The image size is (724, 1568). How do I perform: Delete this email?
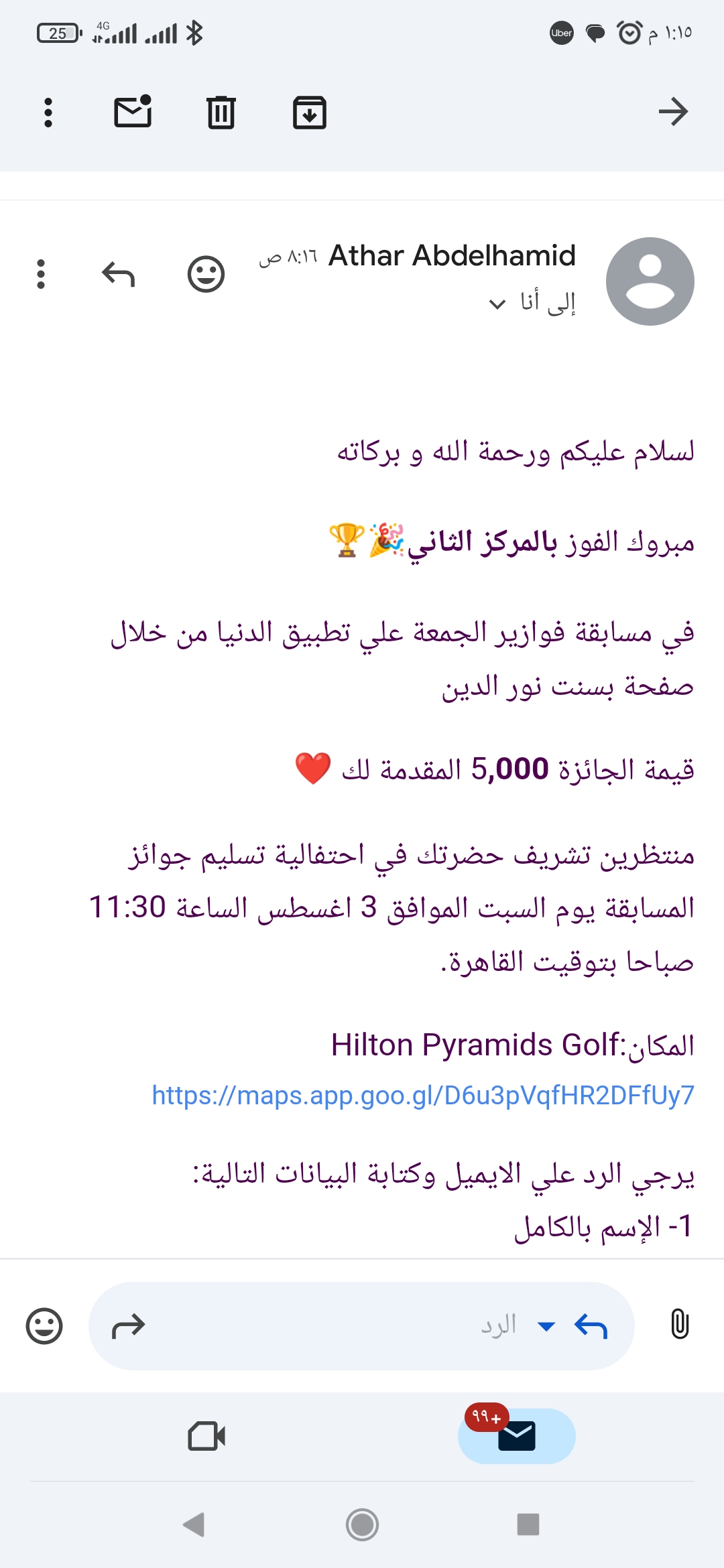[221, 112]
